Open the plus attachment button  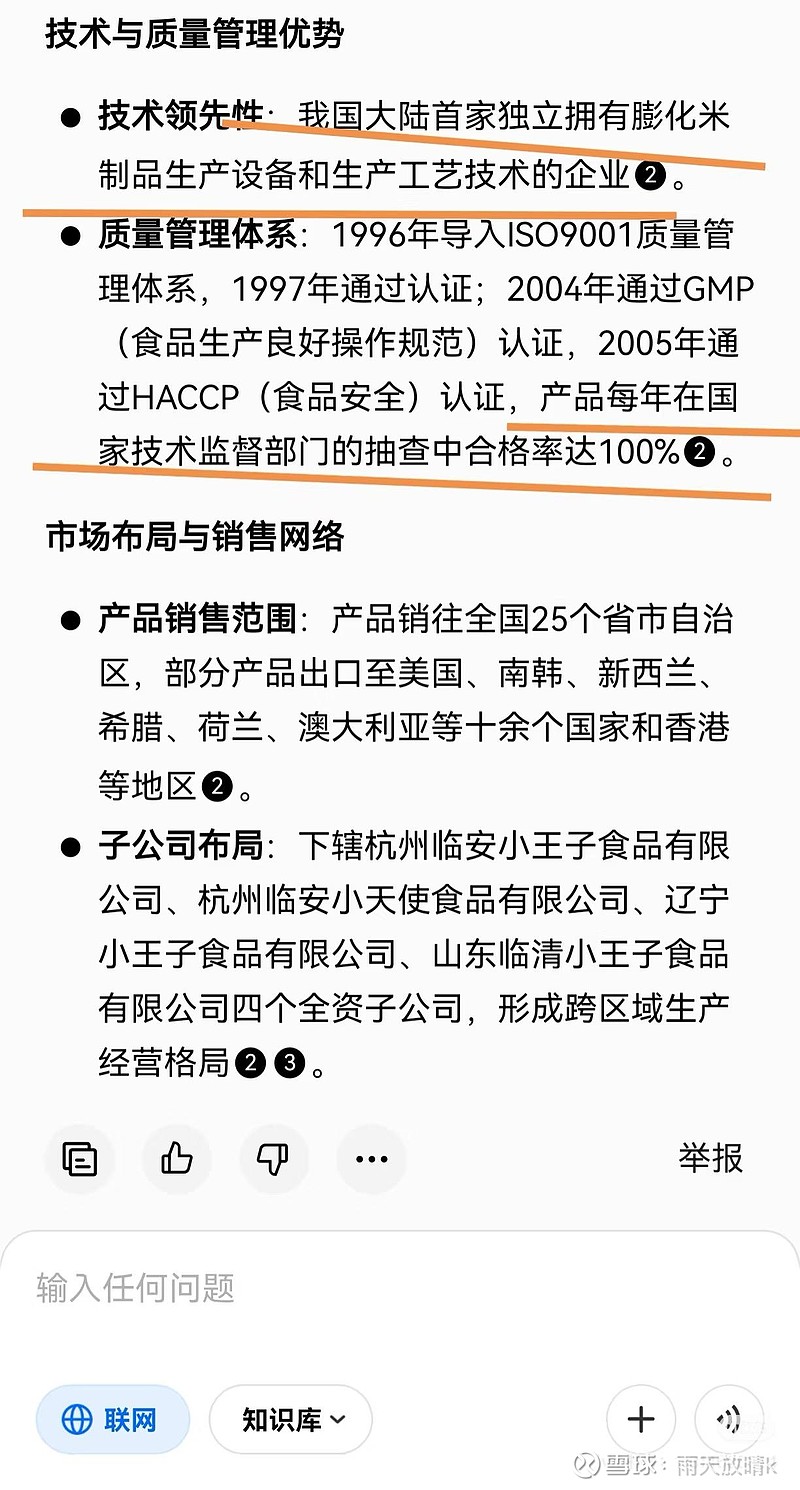[x=641, y=1419]
